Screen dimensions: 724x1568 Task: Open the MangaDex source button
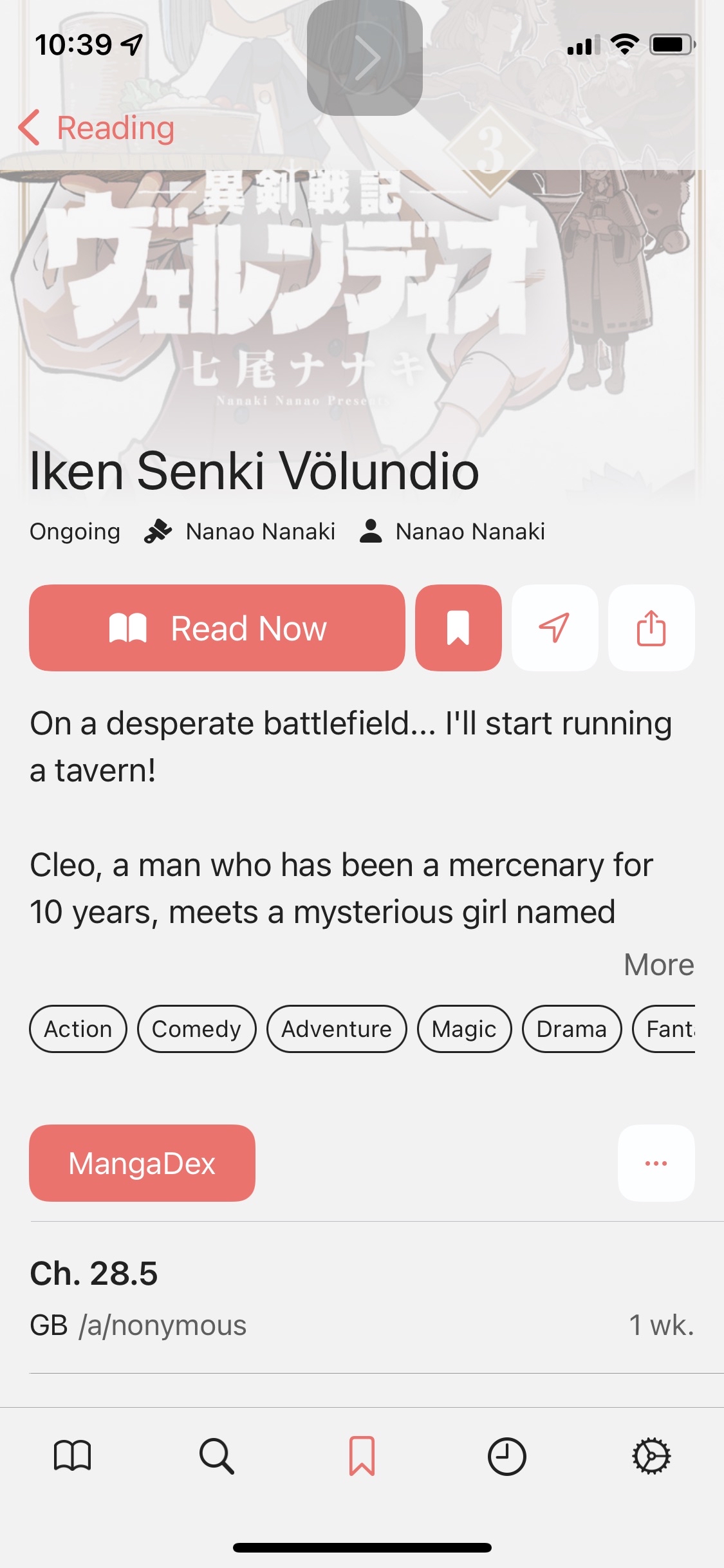(x=142, y=1163)
